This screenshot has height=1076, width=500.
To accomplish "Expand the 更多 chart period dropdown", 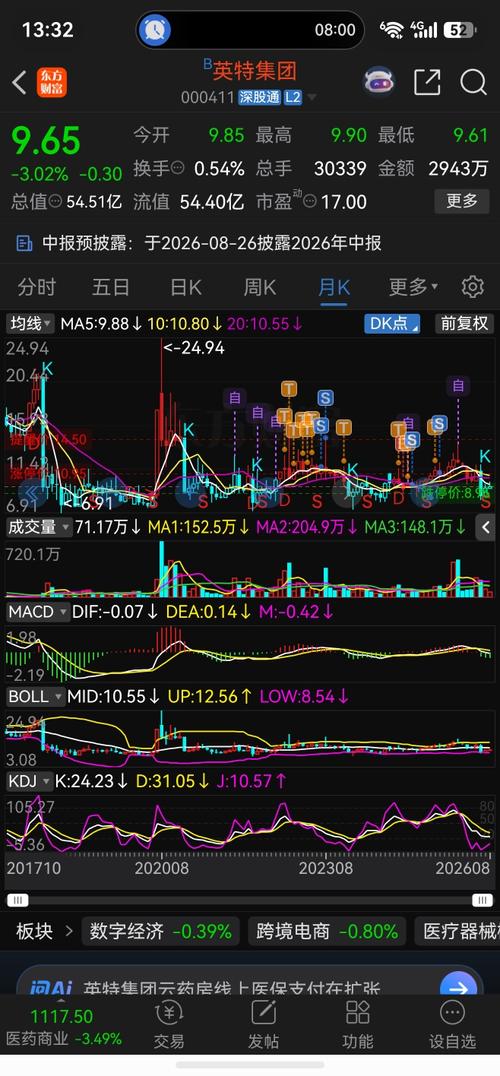I will (413, 287).
